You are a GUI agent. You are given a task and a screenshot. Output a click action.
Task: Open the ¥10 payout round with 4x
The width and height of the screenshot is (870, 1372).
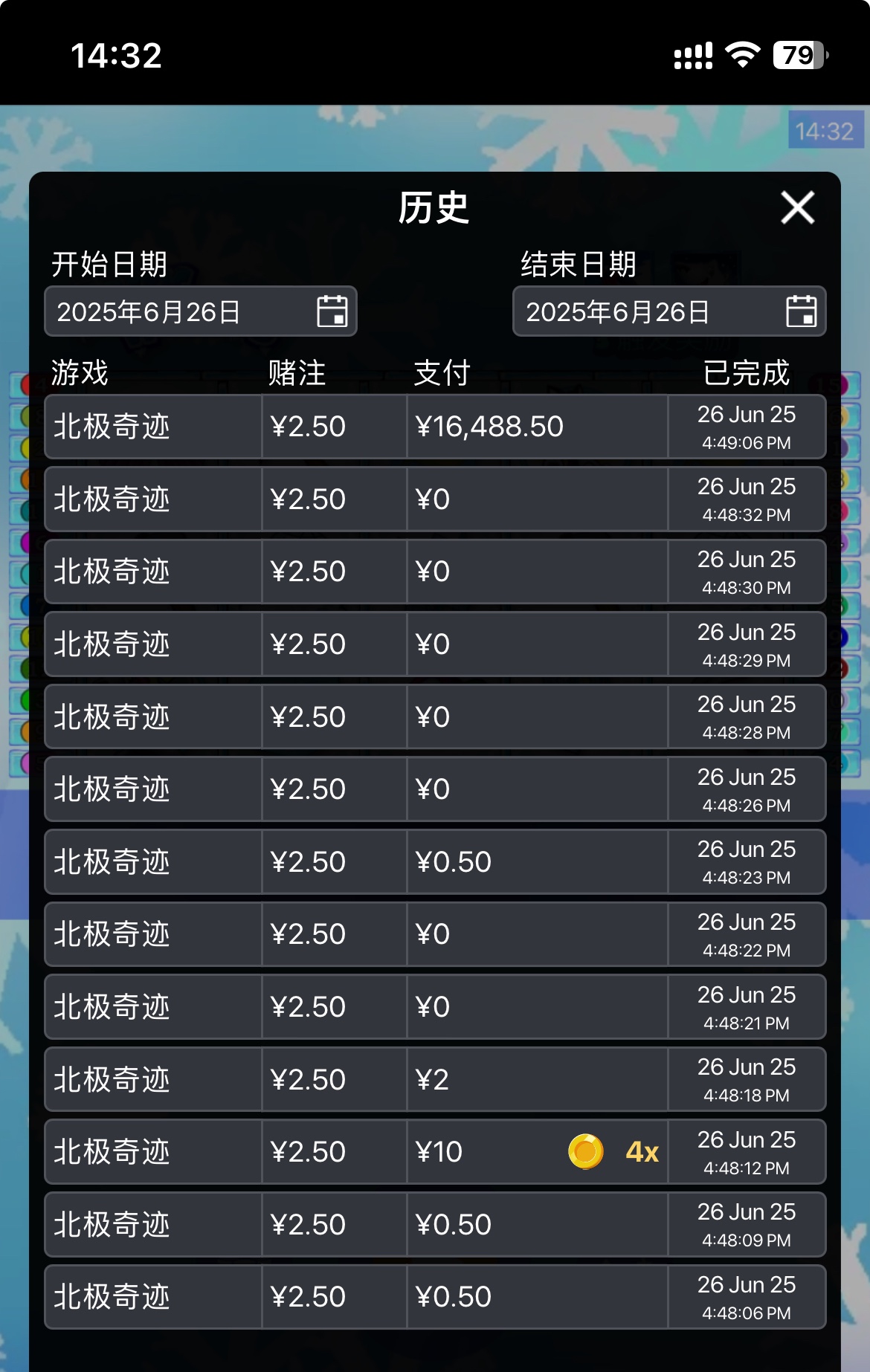(435, 1152)
